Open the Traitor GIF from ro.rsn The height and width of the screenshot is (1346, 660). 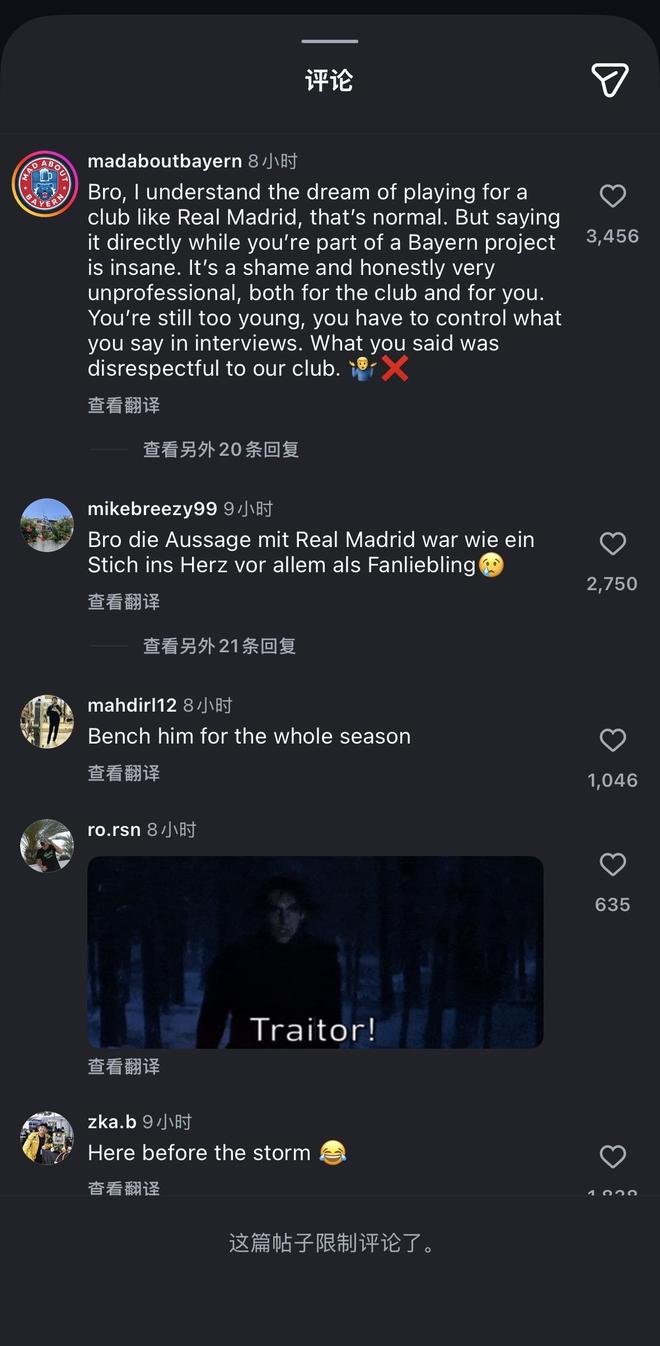[315, 951]
